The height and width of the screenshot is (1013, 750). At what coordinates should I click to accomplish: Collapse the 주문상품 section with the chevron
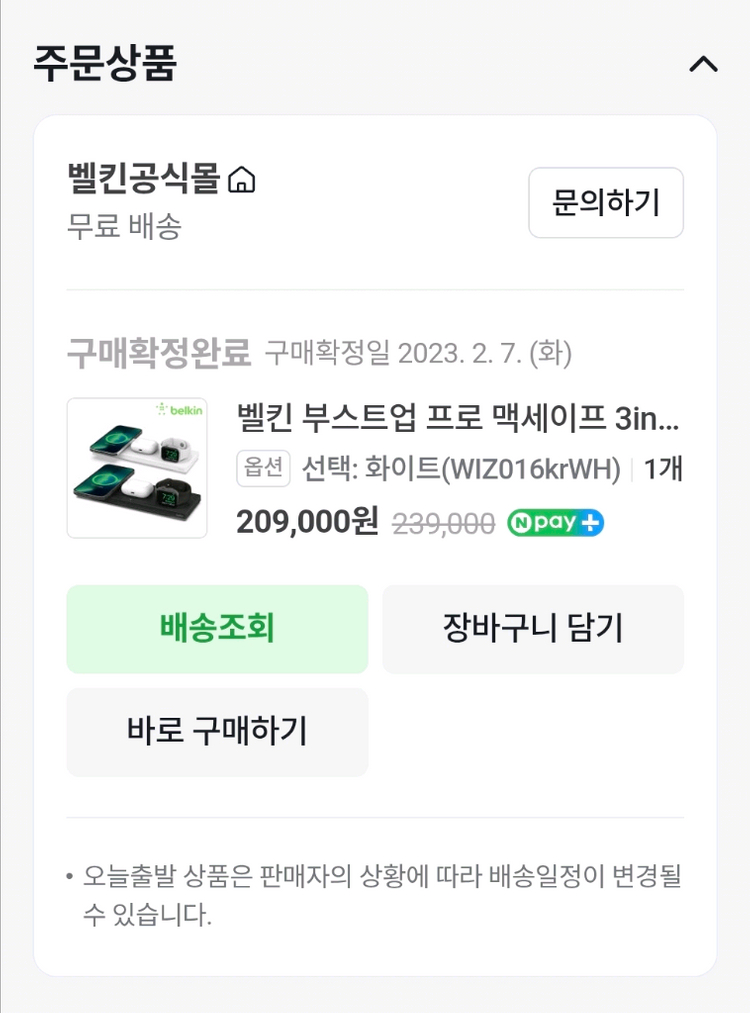pos(704,63)
